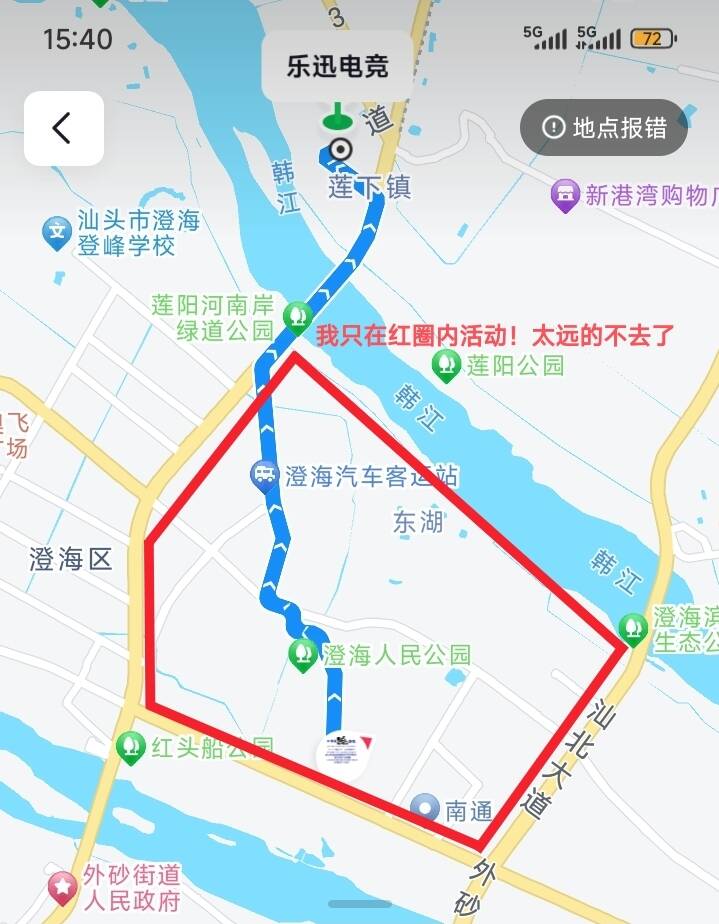Go back using the arrow button

click(x=64, y=128)
